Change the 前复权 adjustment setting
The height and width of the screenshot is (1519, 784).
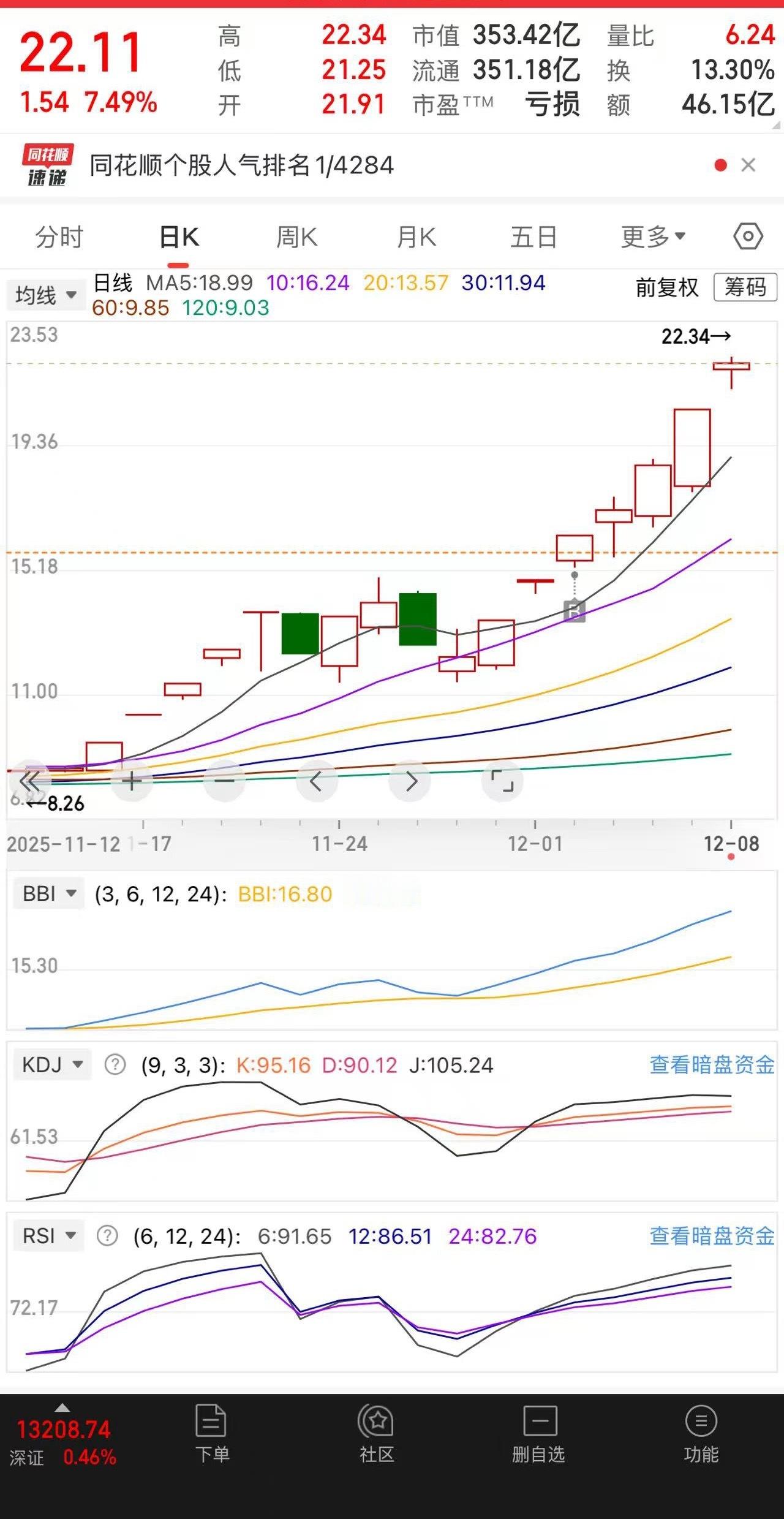pos(667,287)
